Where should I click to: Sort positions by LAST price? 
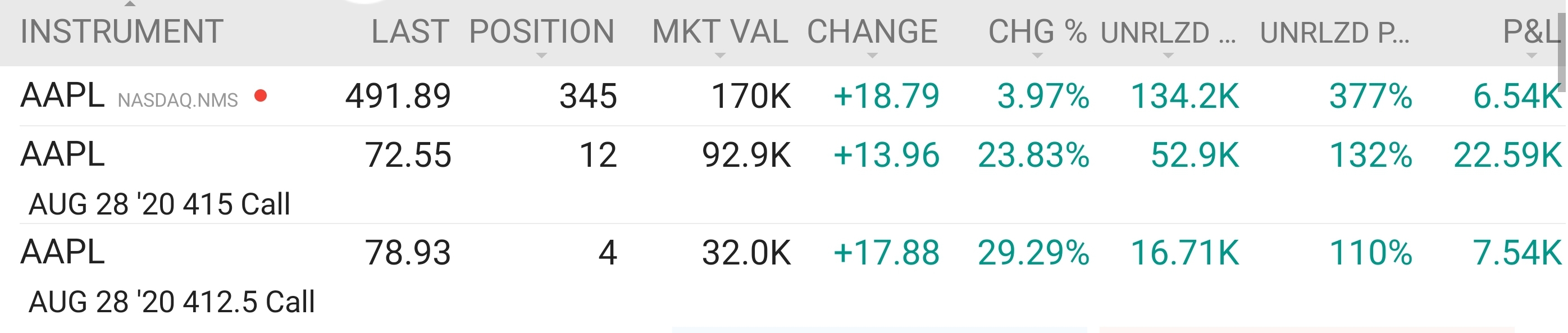[409, 31]
